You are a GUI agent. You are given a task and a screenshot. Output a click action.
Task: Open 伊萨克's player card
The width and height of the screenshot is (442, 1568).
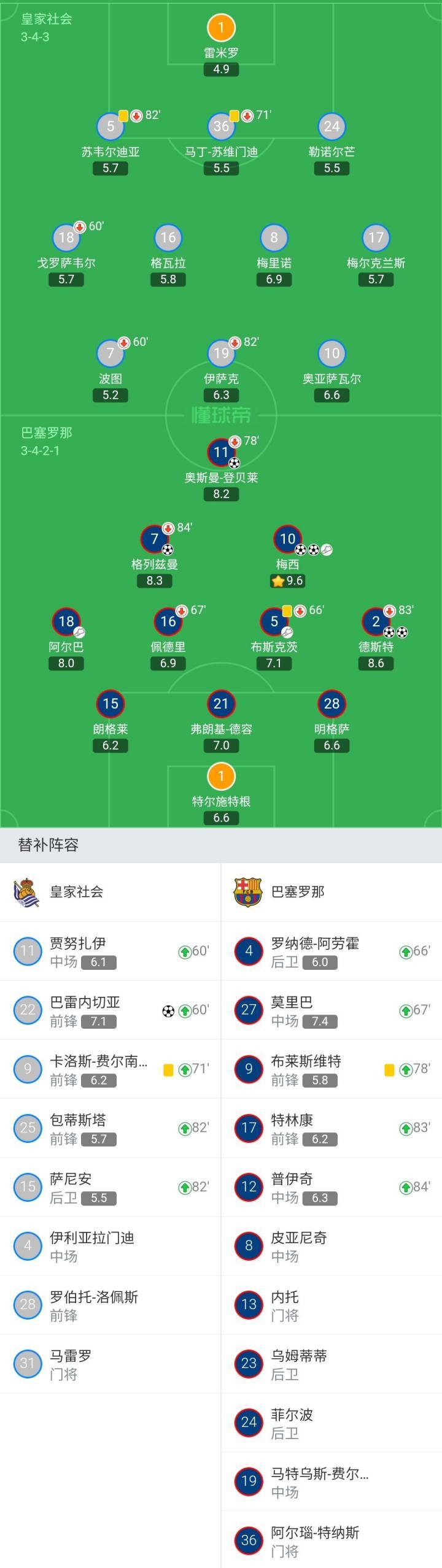click(x=221, y=353)
